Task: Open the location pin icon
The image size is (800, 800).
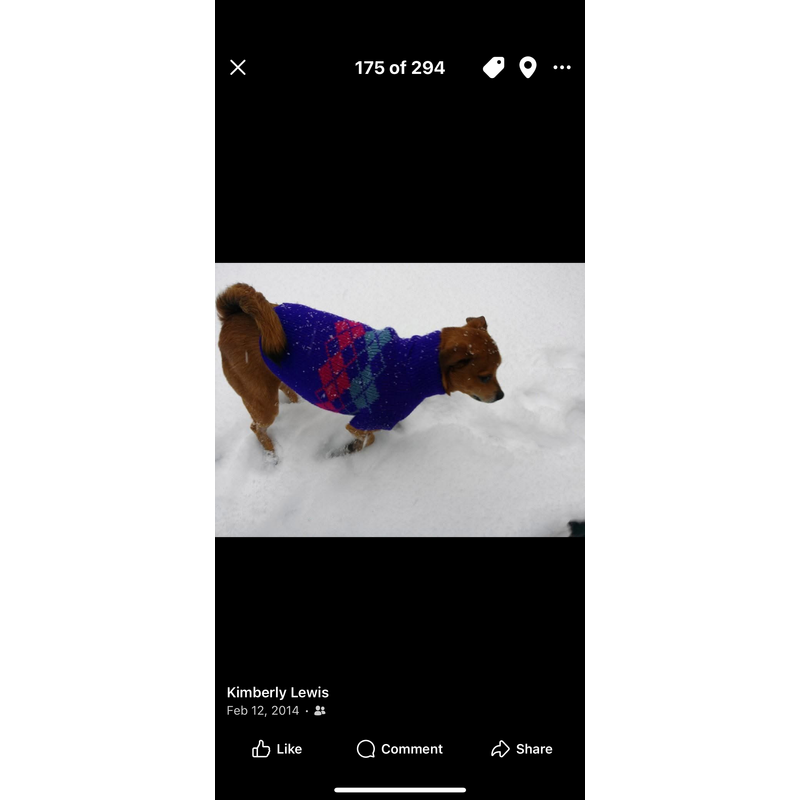Action: 528,67
